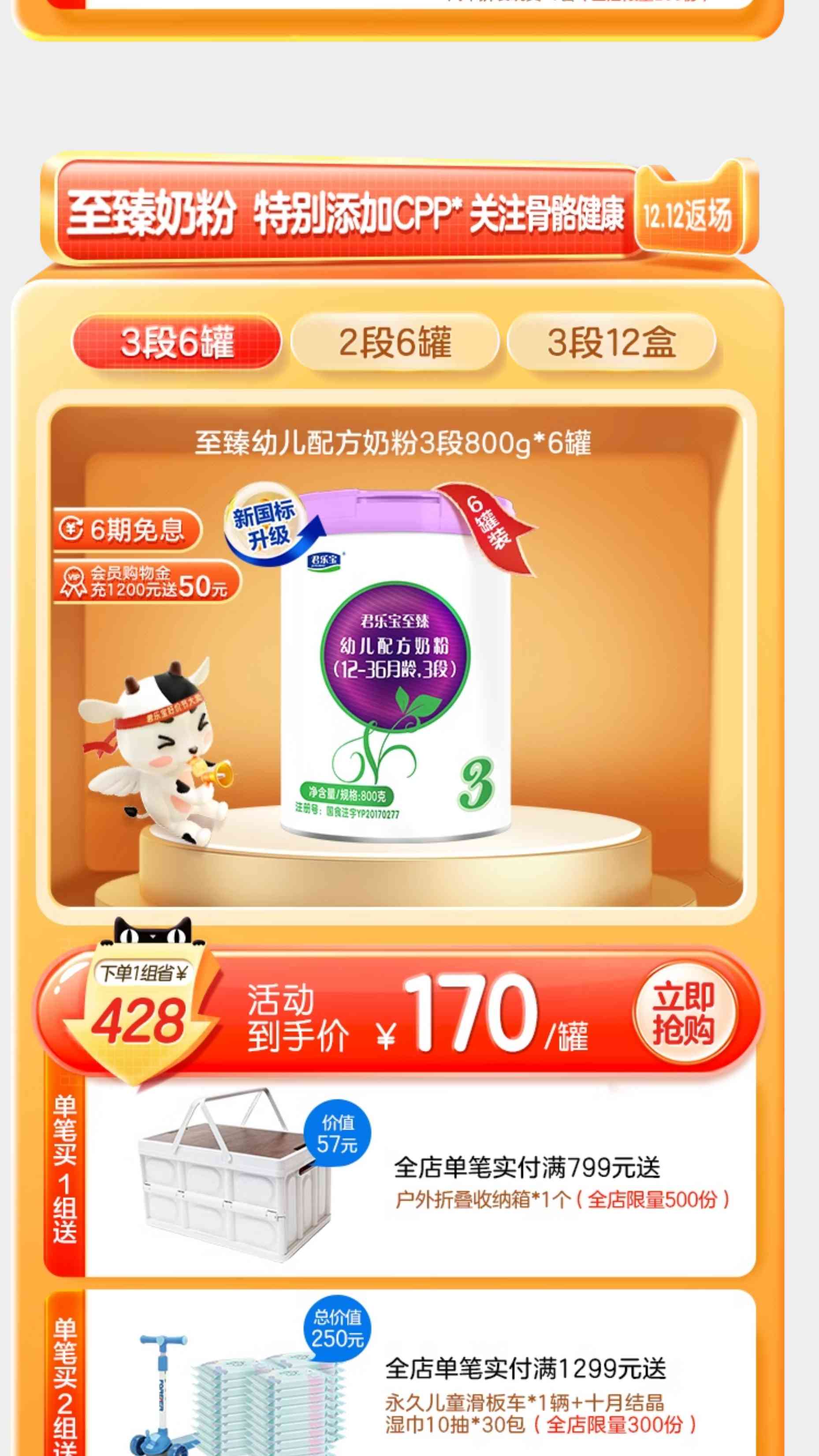Switch to the 2段6罐 tab
Viewport: 819px width, 1456px height.
point(395,342)
